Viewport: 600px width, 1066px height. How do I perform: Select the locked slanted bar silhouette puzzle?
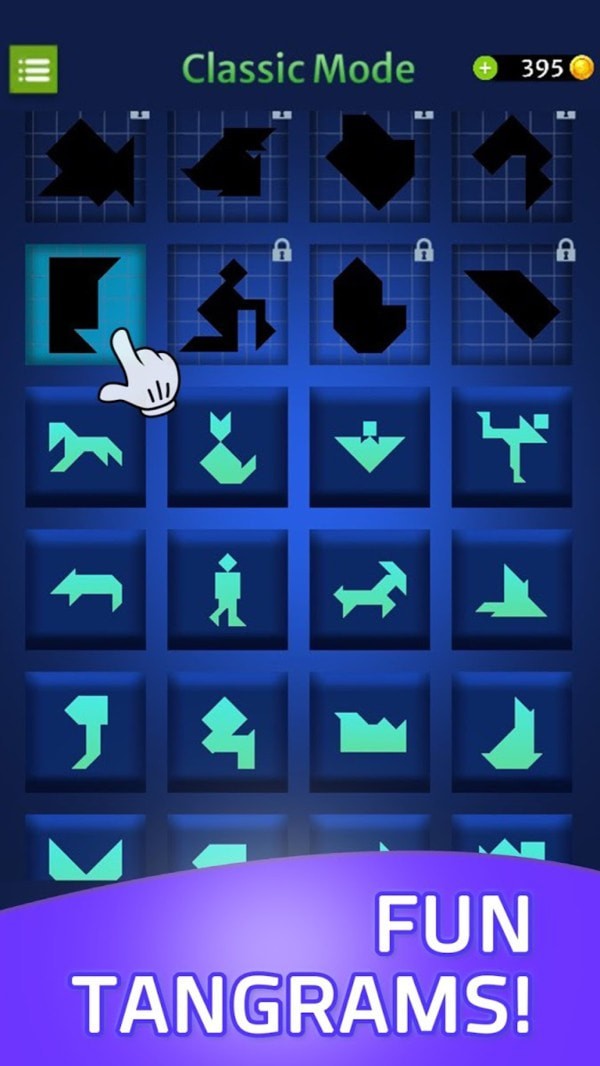[511, 304]
